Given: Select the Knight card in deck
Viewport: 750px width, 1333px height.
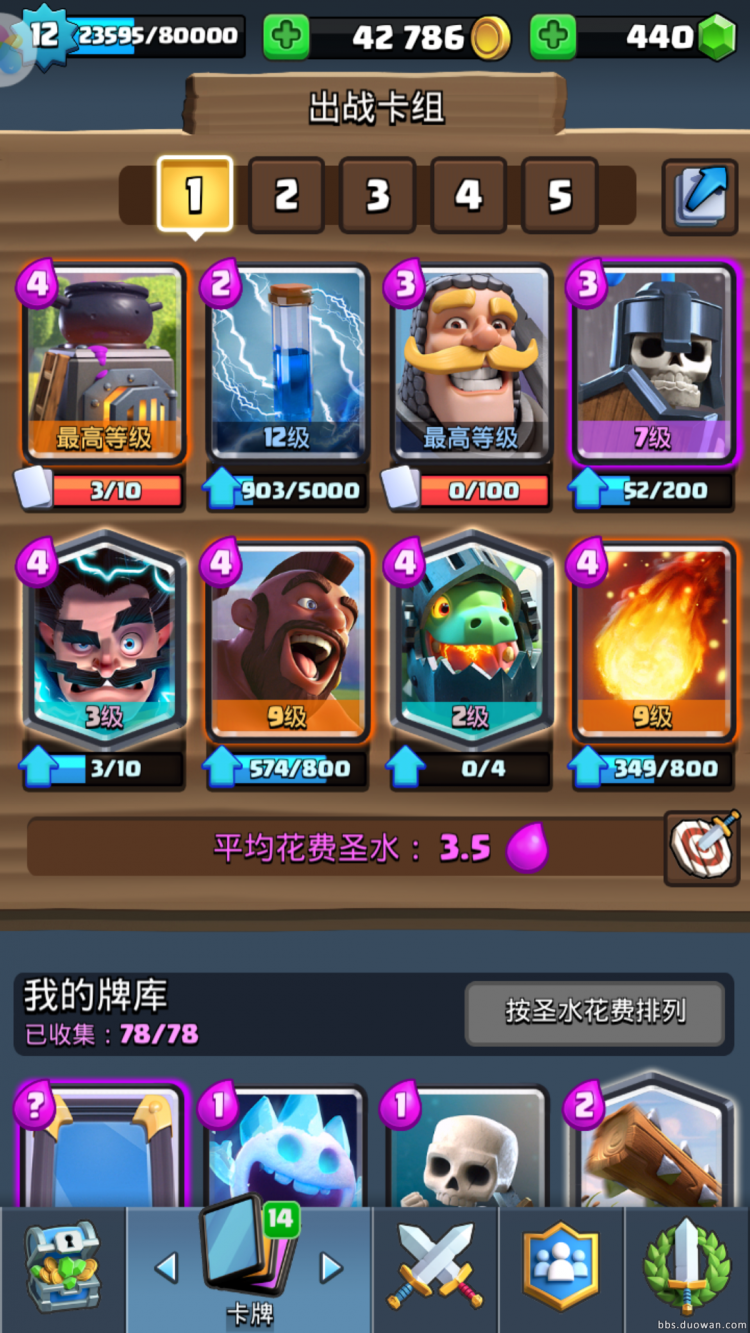Looking at the screenshot, I should tap(470, 365).
